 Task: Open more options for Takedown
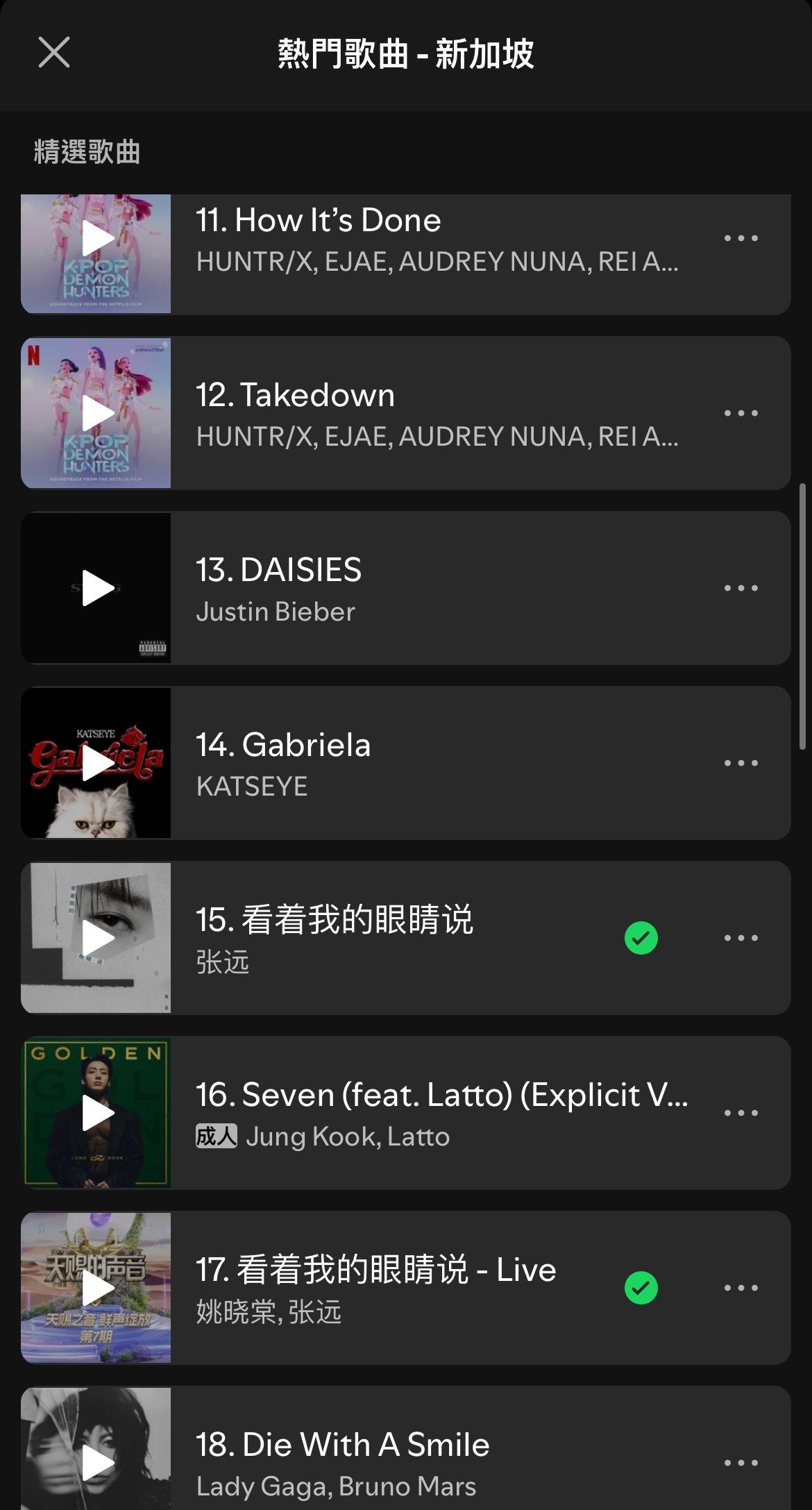(x=741, y=413)
